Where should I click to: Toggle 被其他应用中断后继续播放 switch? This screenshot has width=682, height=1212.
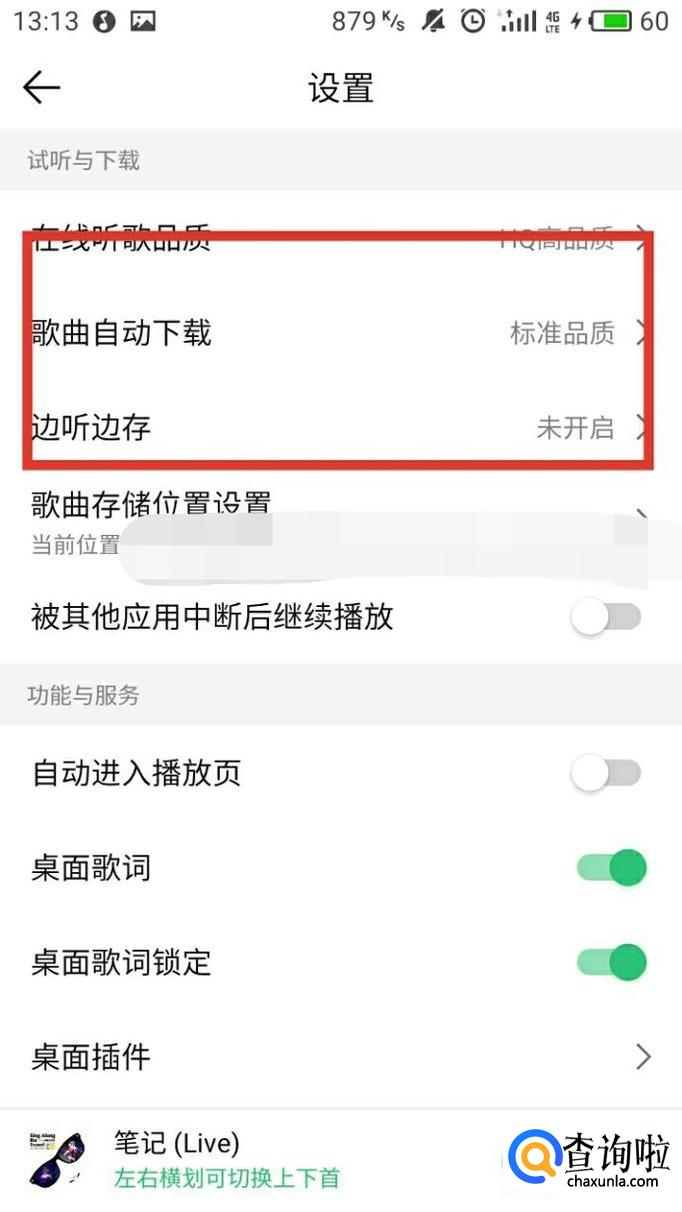coord(606,617)
